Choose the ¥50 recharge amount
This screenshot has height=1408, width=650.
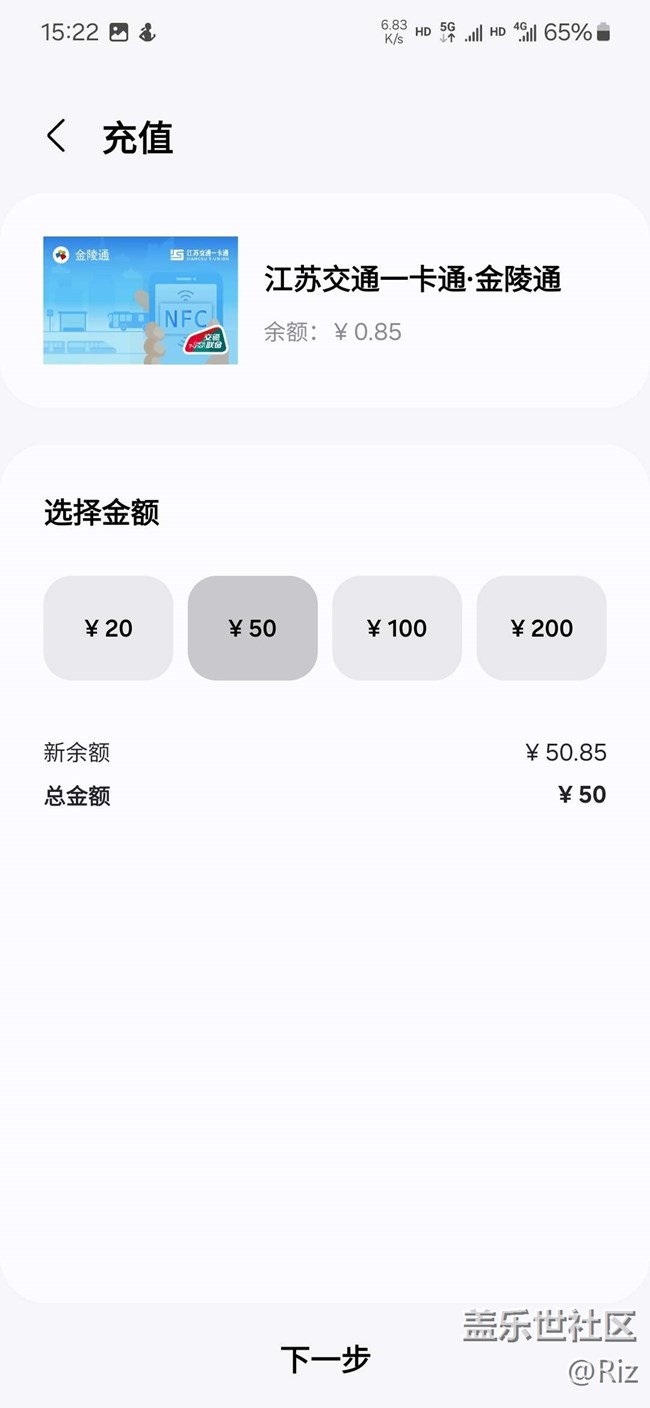(252, 628)
